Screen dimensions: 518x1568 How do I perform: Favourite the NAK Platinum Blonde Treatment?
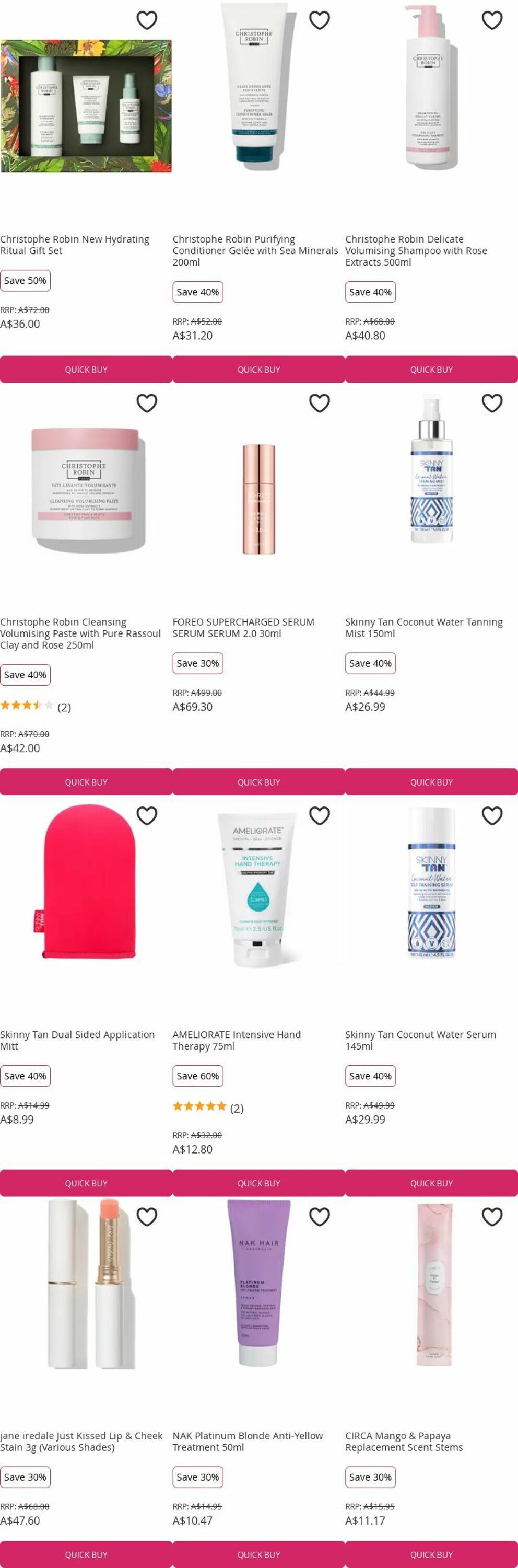tap(319, 1217)
